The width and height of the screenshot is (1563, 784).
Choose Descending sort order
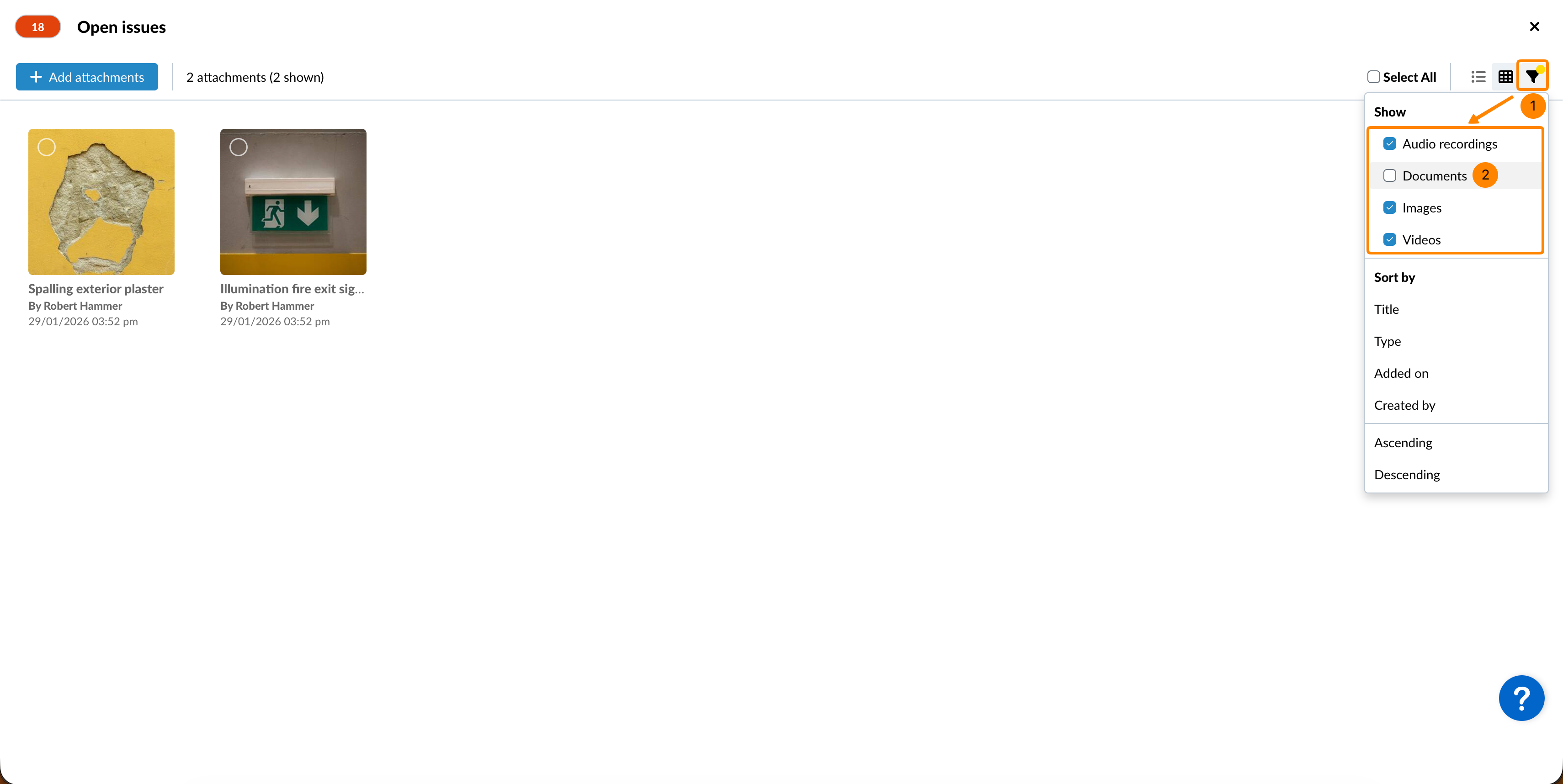coord(1406,475)
